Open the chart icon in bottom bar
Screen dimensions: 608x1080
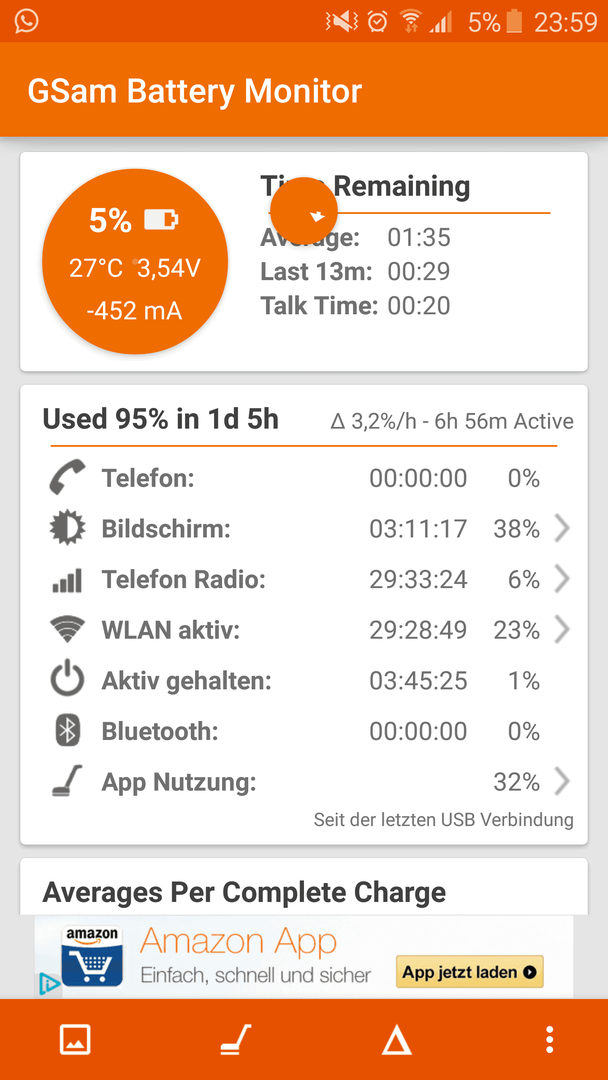75,1039
